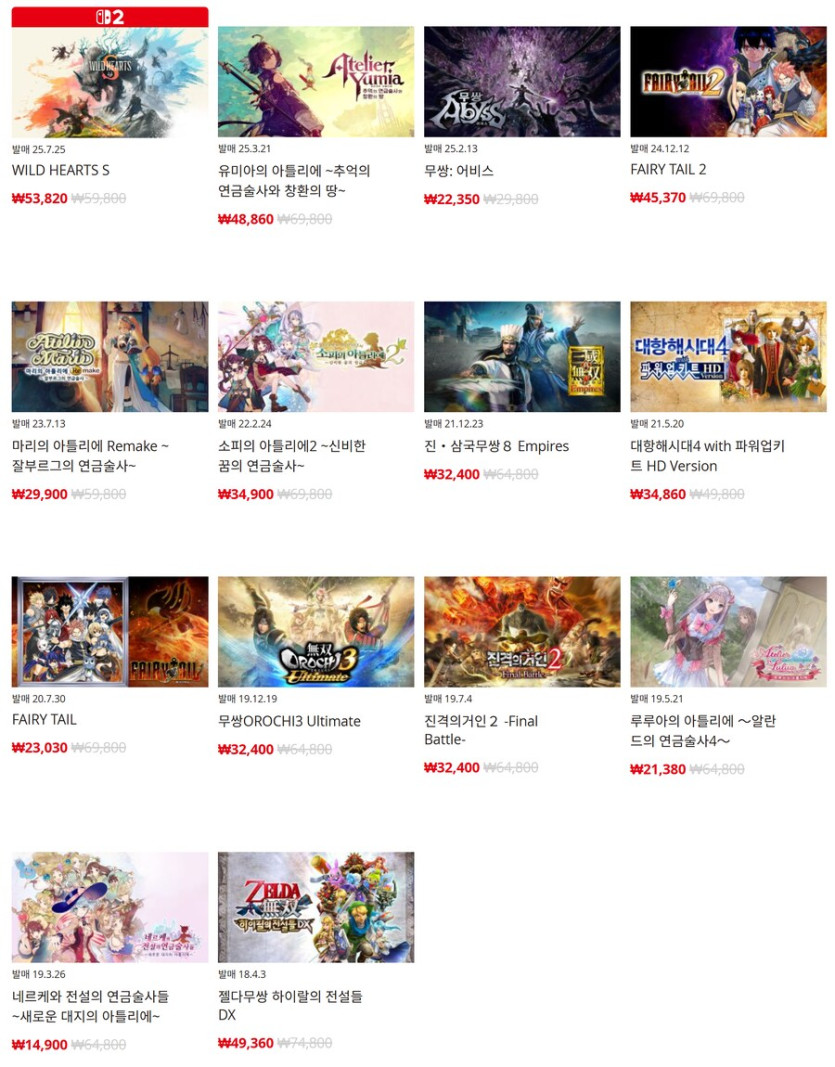Image resolution: width=835 pixels, height=1067 pixels.
Task: View 네르케와 전설의 연금술사들 details
Action: tap(110, 907)
